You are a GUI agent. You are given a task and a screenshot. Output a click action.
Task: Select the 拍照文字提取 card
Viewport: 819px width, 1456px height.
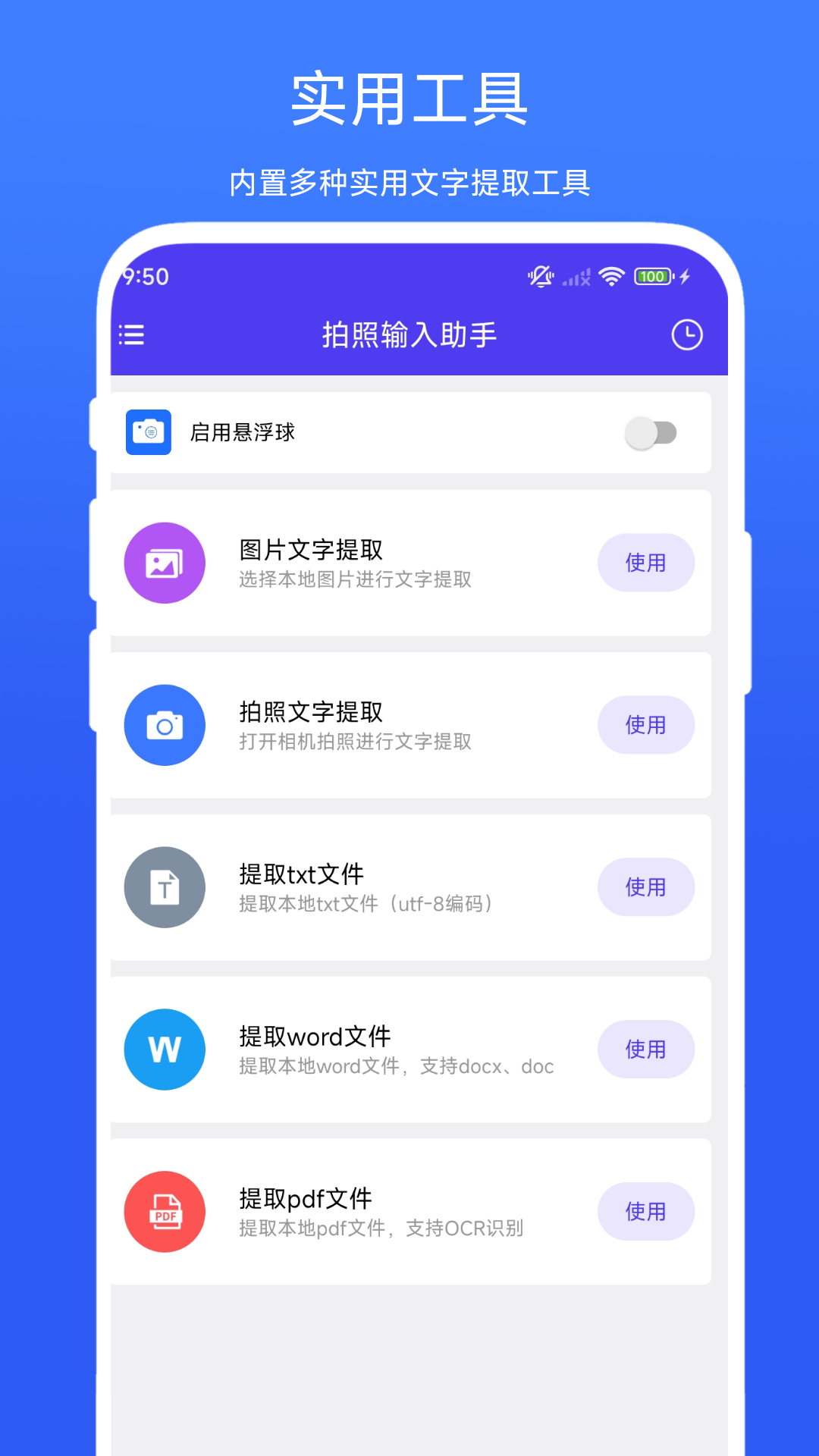coord(409,725)
